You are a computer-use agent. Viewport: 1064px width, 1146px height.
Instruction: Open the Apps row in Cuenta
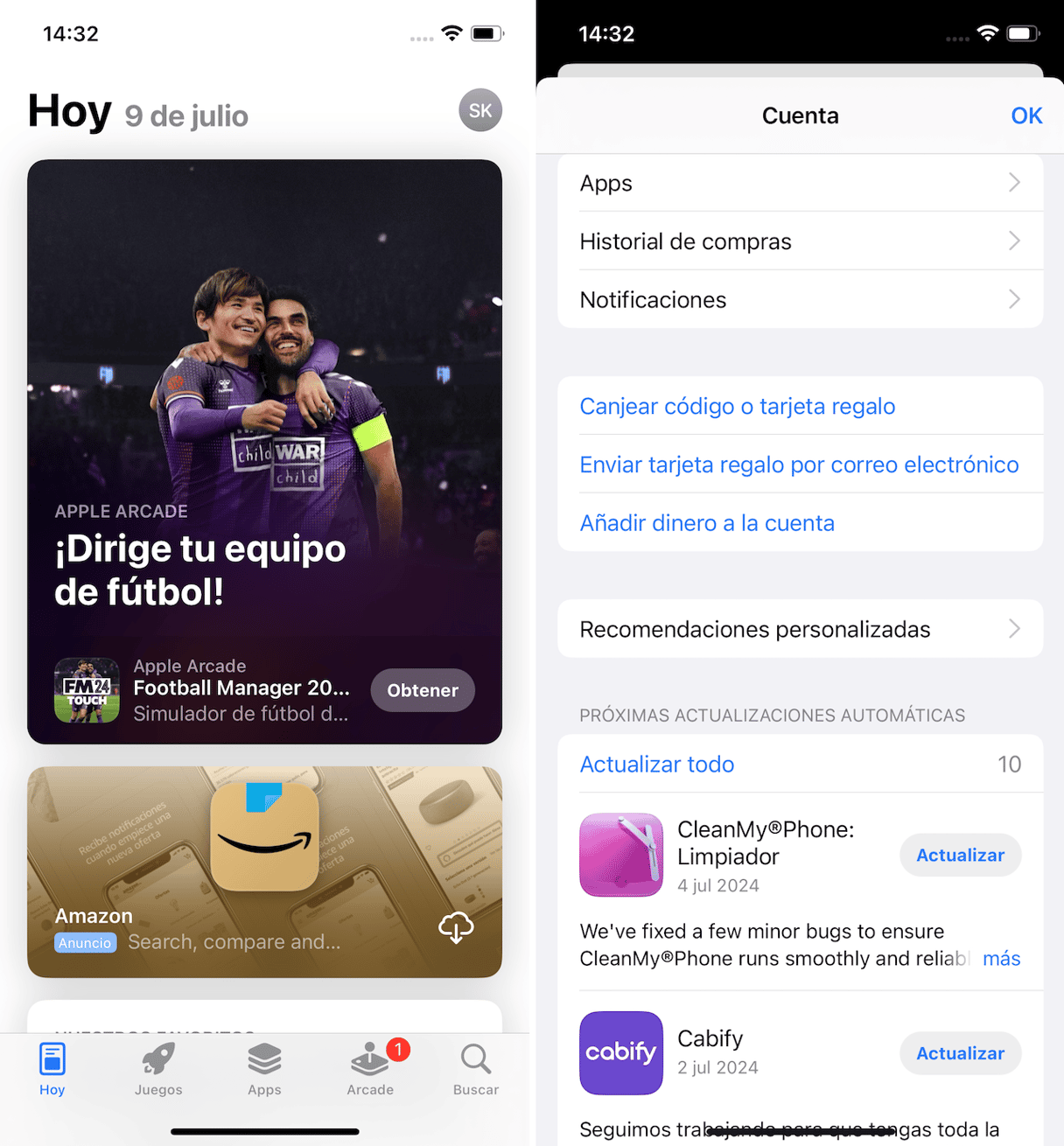click(800, 183)
